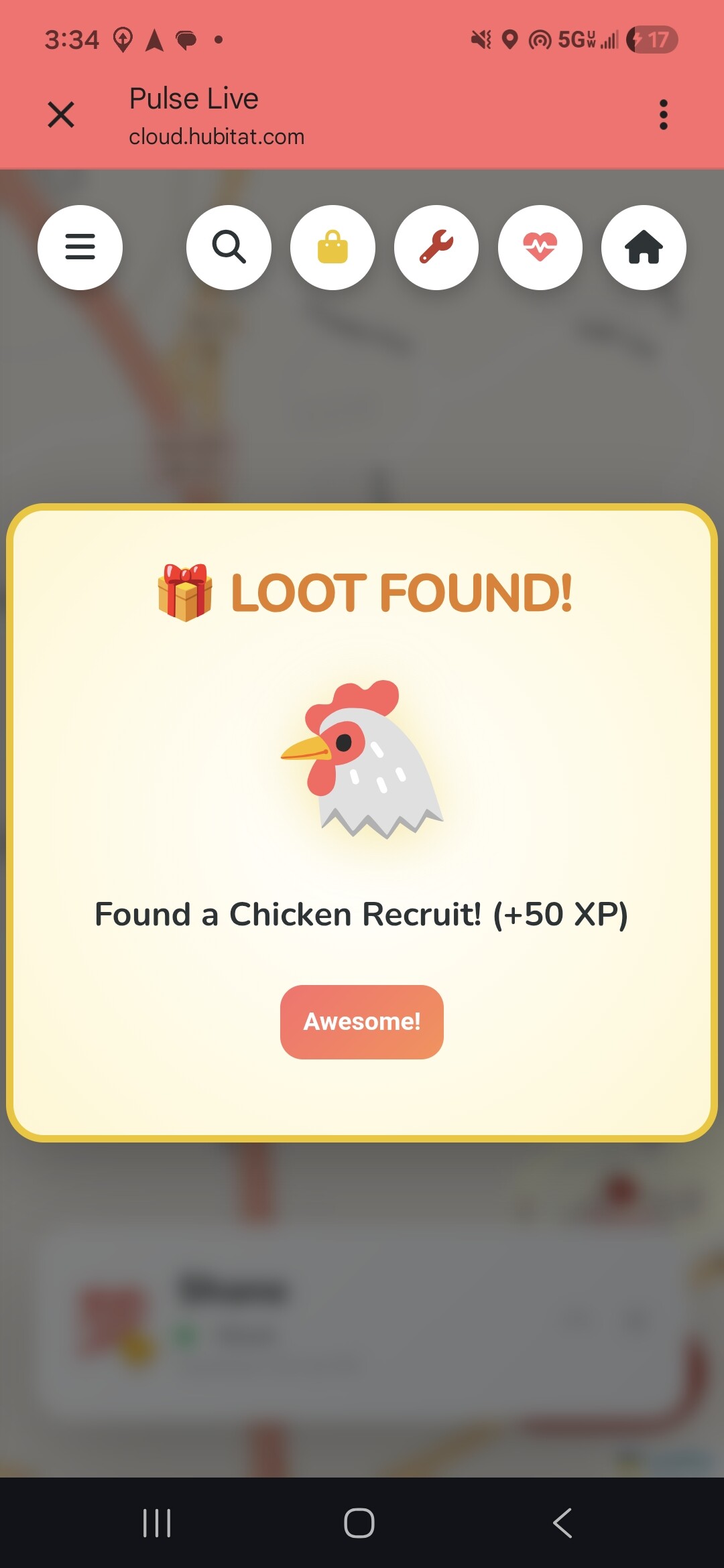Tap the search magnifier icon
Viewport: 724px width, 1568px height.
point(229,247)
